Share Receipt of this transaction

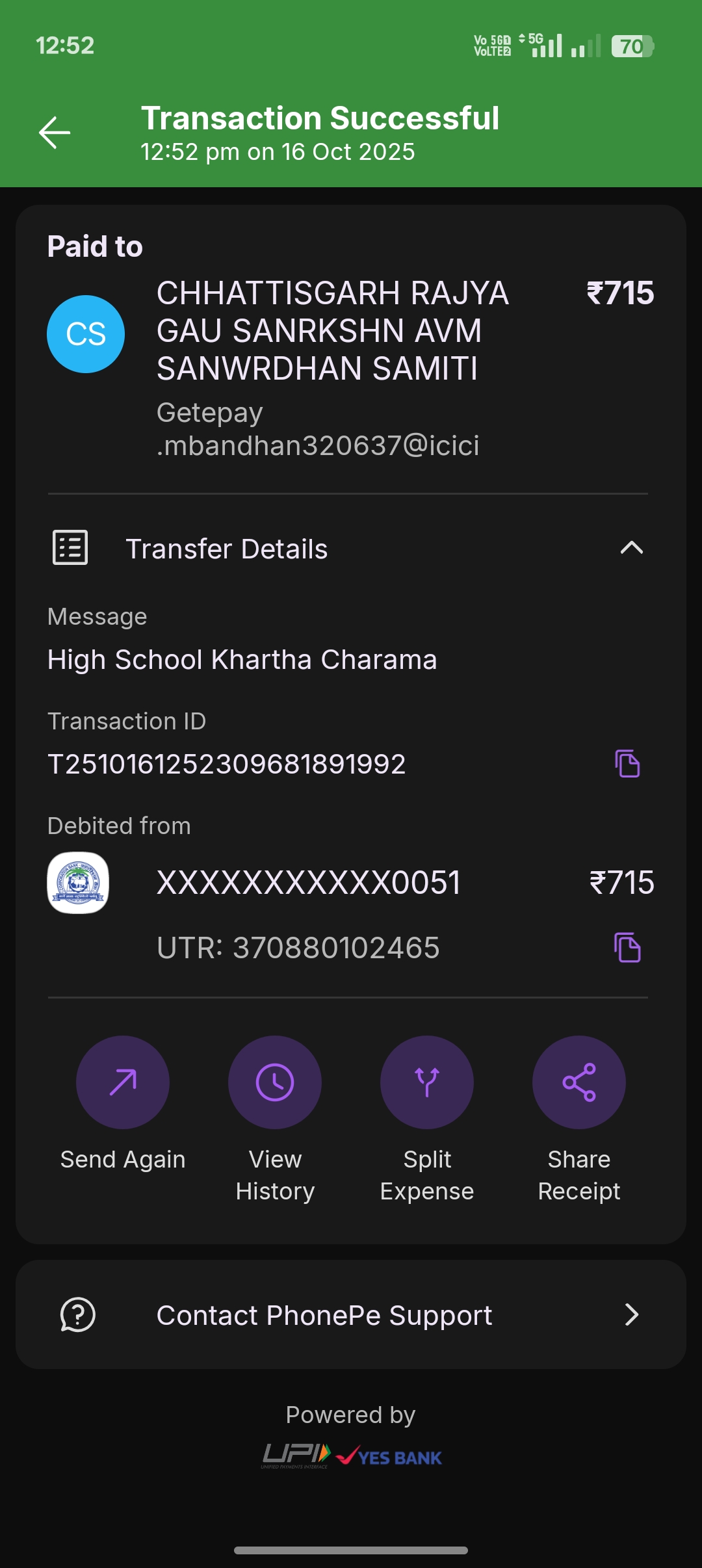pos(579,1082)
